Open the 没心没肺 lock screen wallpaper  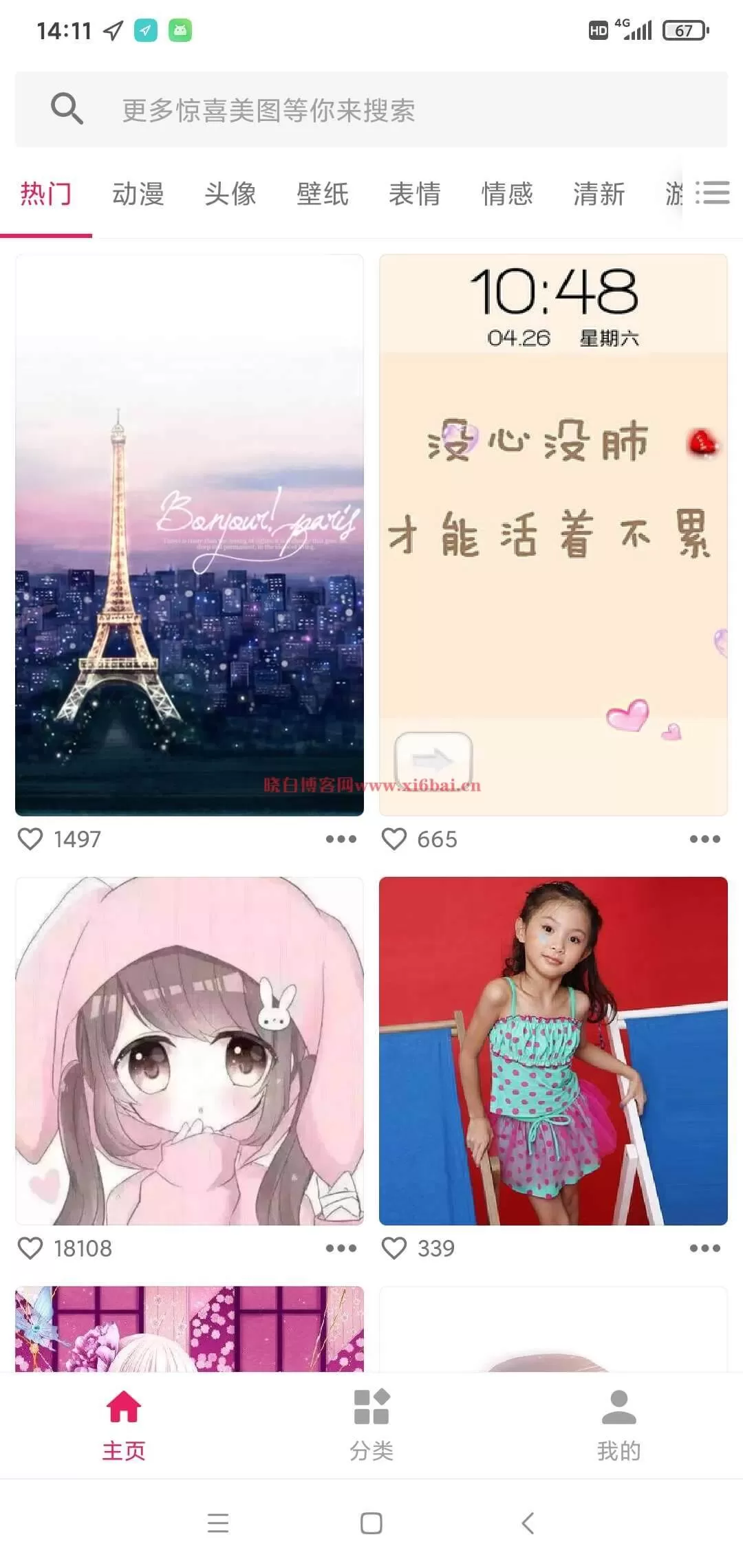point(553,535)
